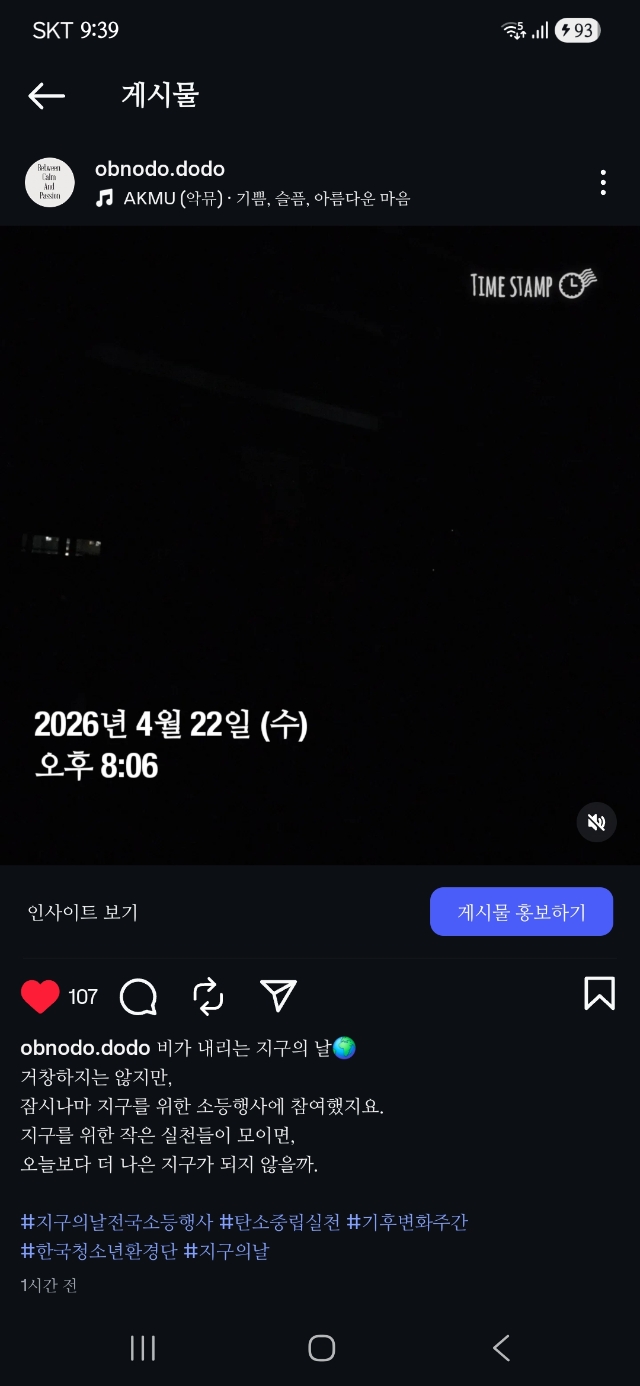This screenshot has width=640, height=1386.
Task: Open hashtag #지구의날
Action: click(226, 1251)
